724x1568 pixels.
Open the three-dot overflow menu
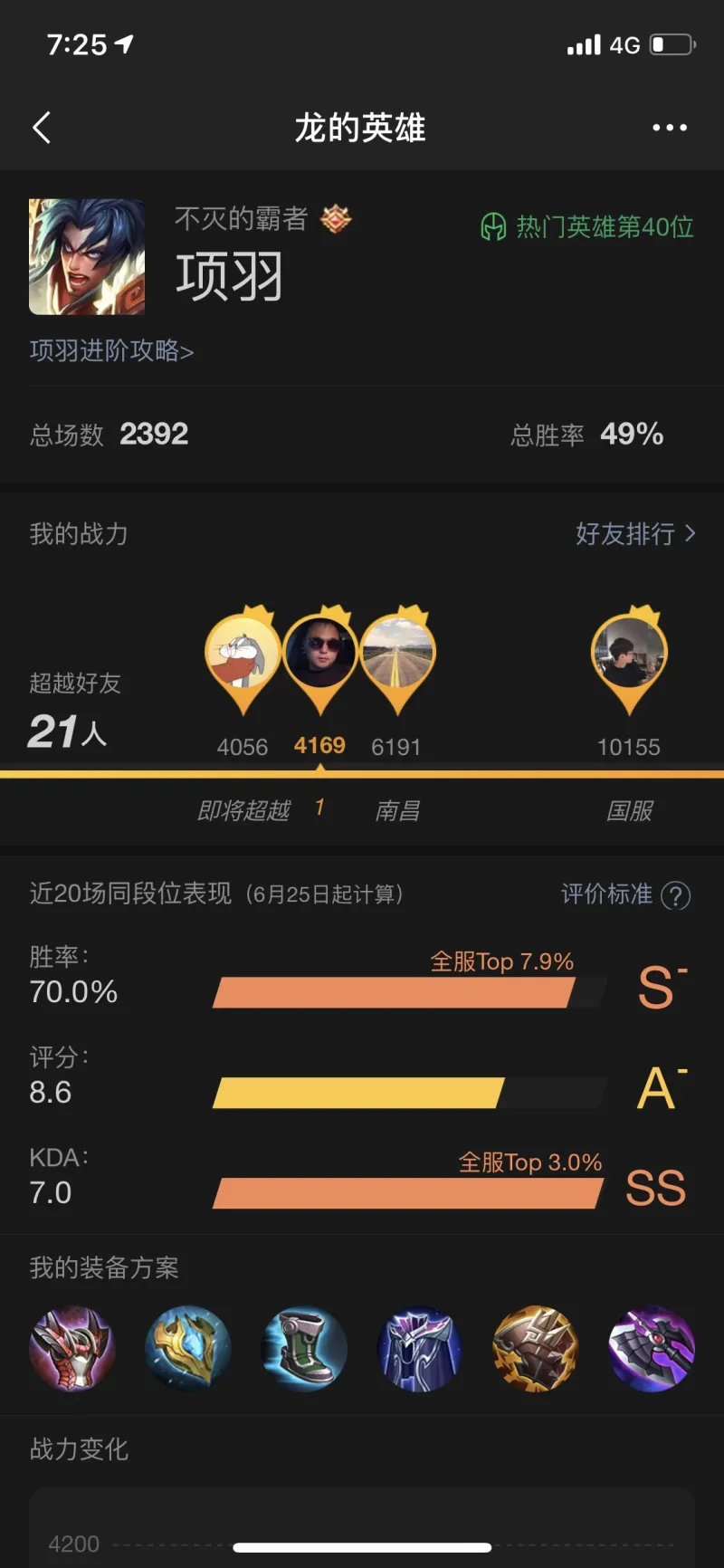(670, 128)
